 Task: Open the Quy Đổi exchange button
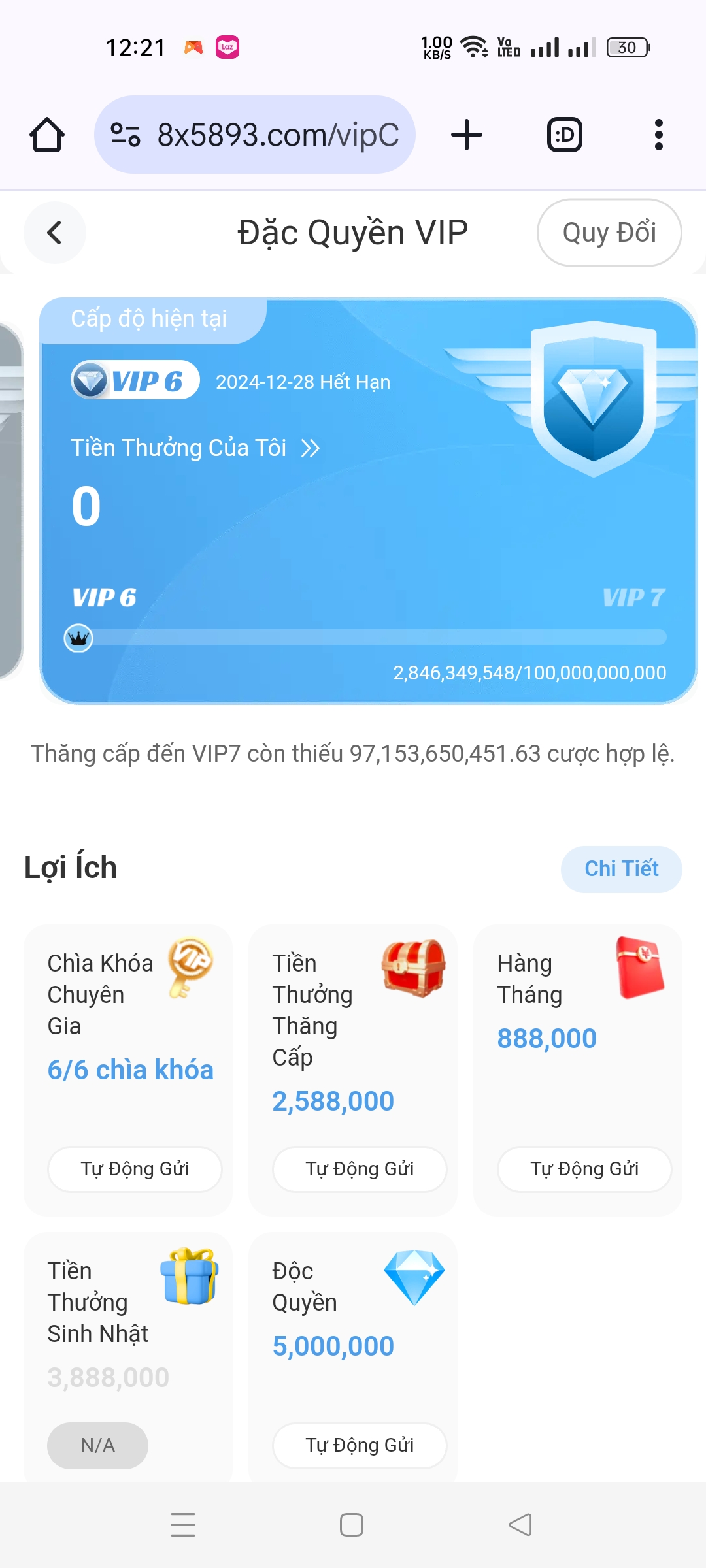click(x=609, y=233)
